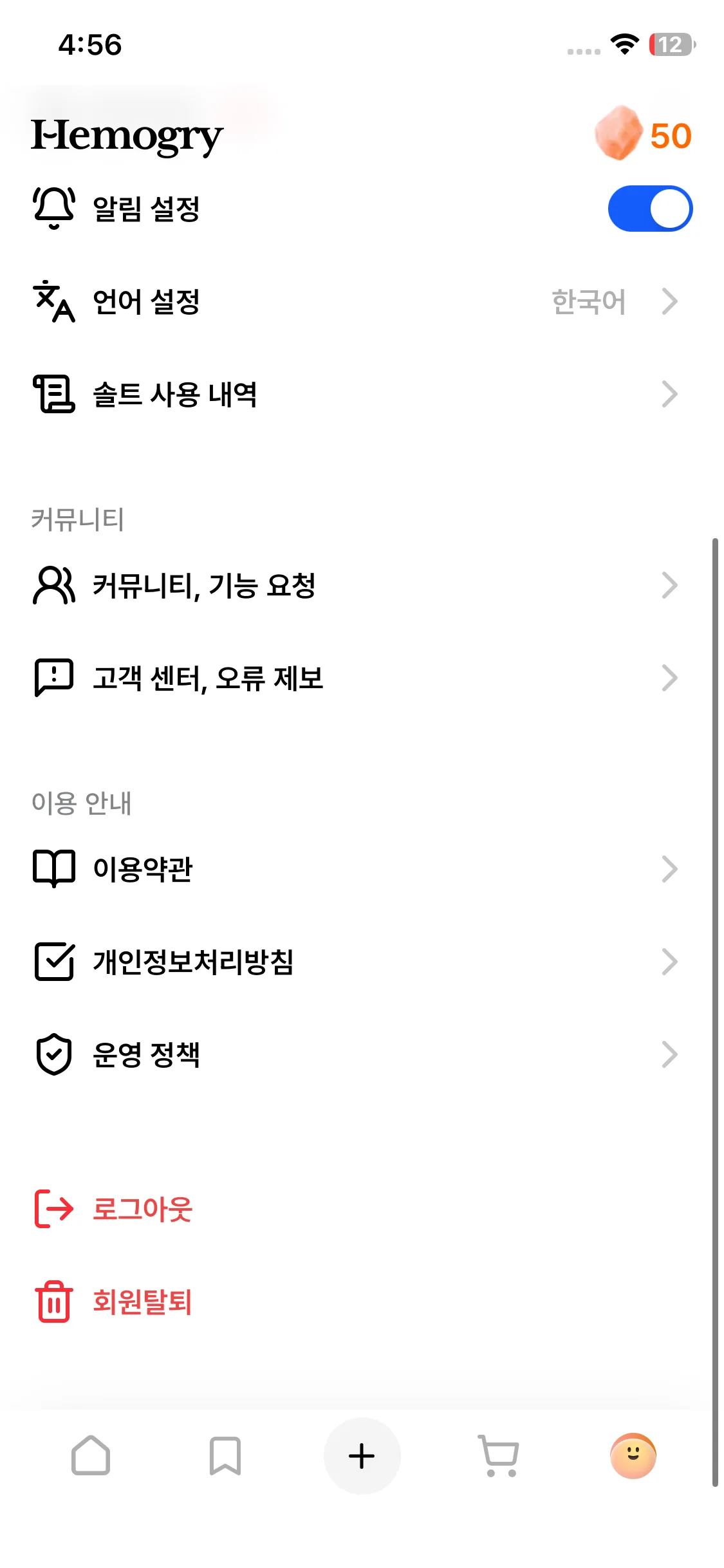
Task: Select the privacy policy checkmark icon
Action: tap(53, 962)
